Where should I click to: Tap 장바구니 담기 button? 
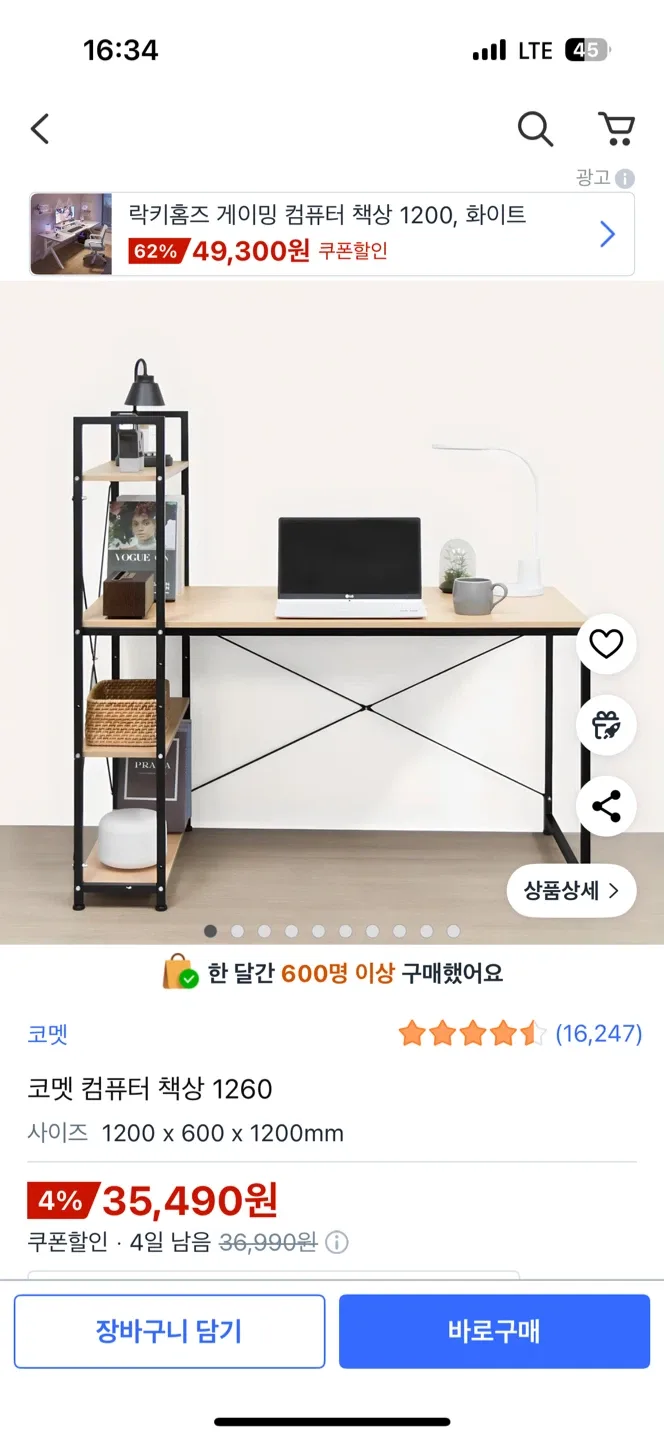(169, 1331)
